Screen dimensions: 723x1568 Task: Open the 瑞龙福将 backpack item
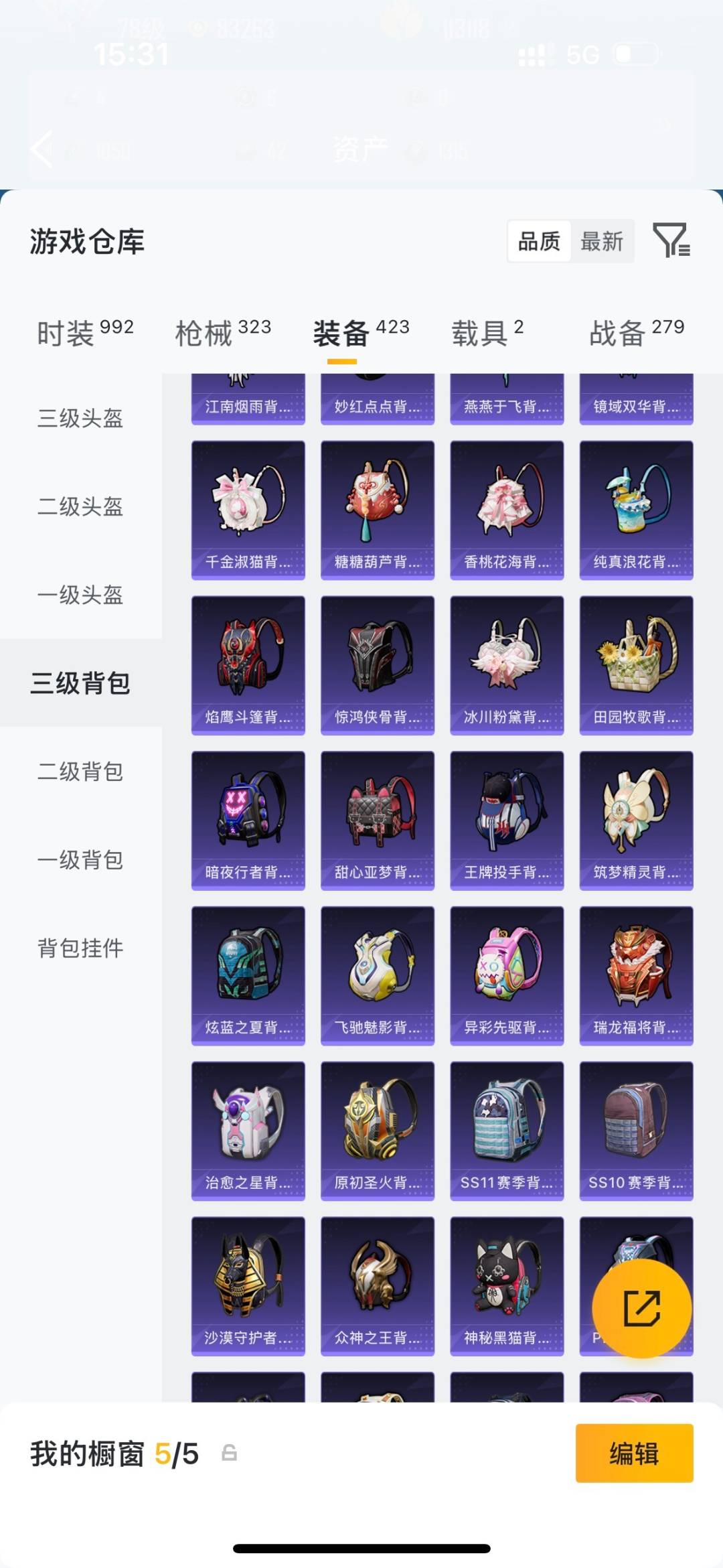click(x=636, y=976)
